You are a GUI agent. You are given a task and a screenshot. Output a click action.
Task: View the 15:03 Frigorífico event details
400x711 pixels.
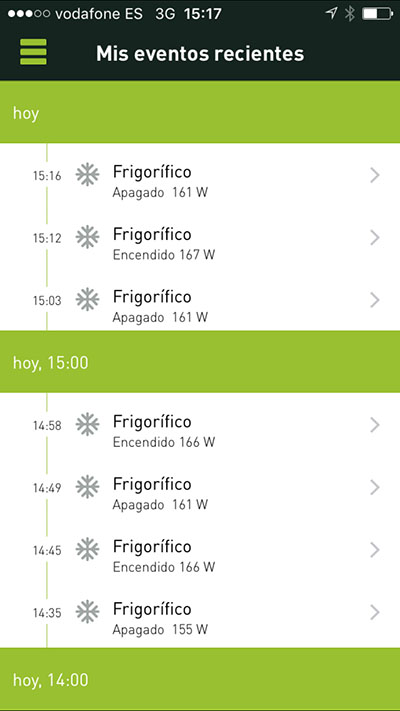pyautogui.click(x=200, y=300)
